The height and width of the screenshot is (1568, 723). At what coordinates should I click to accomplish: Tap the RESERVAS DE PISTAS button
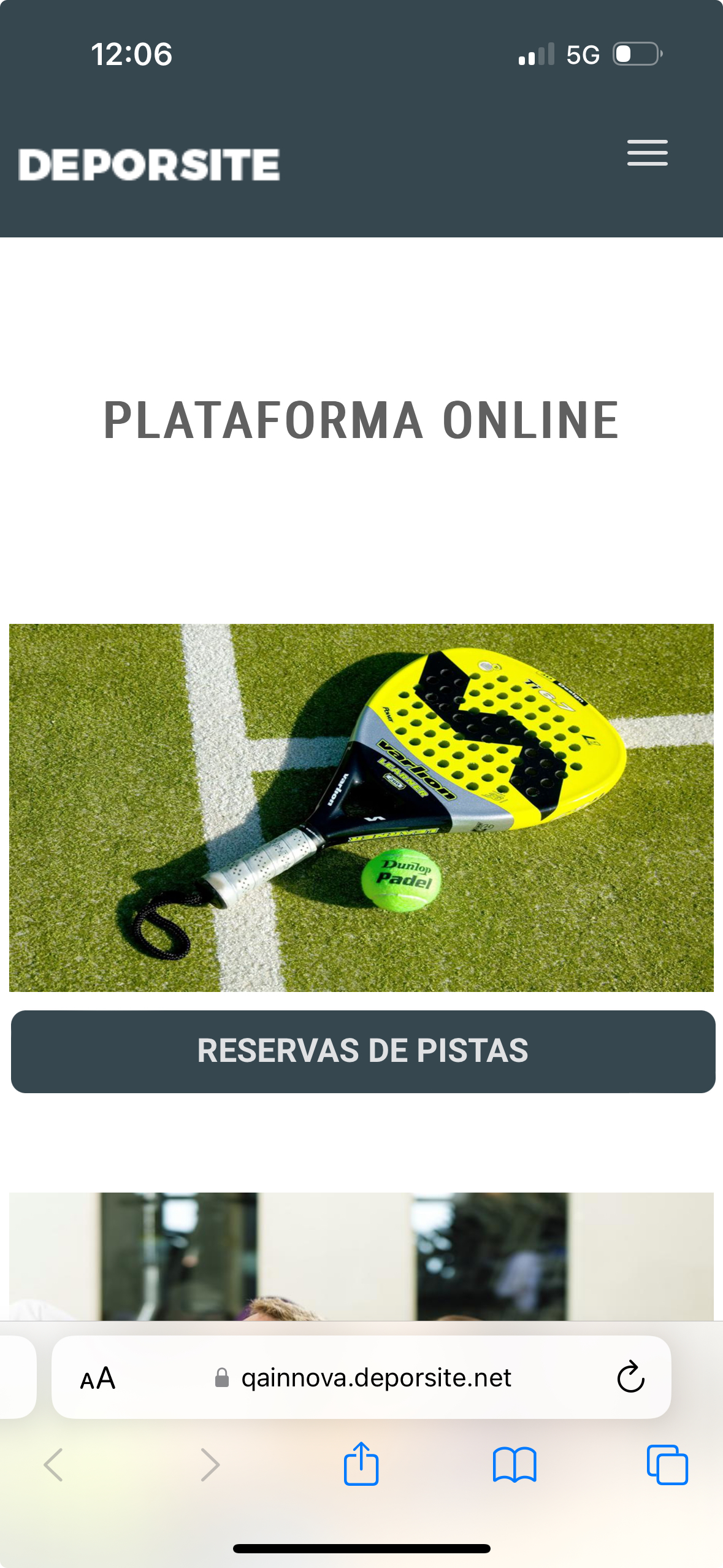tap(362, 1051)
